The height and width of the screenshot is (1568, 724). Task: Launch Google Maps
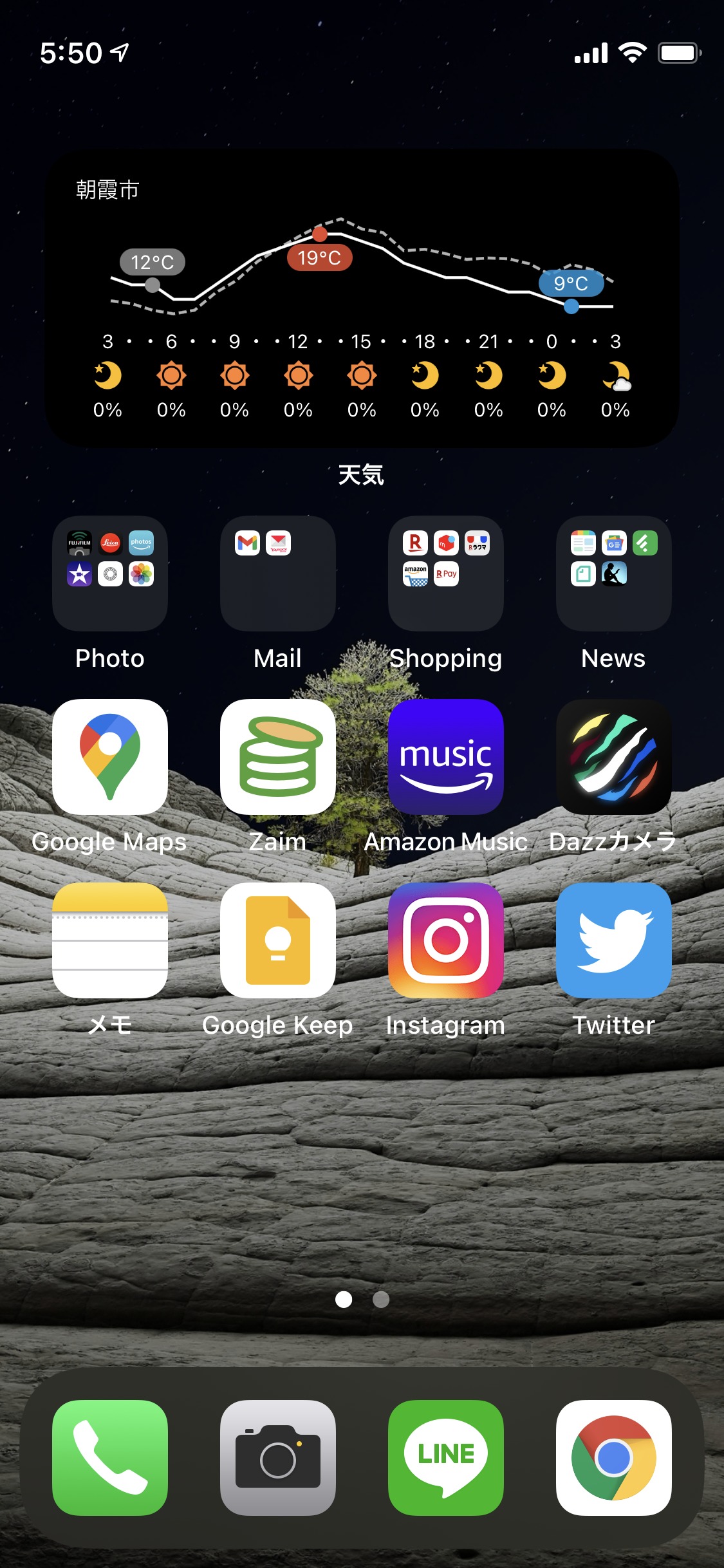tap(110, 757)
